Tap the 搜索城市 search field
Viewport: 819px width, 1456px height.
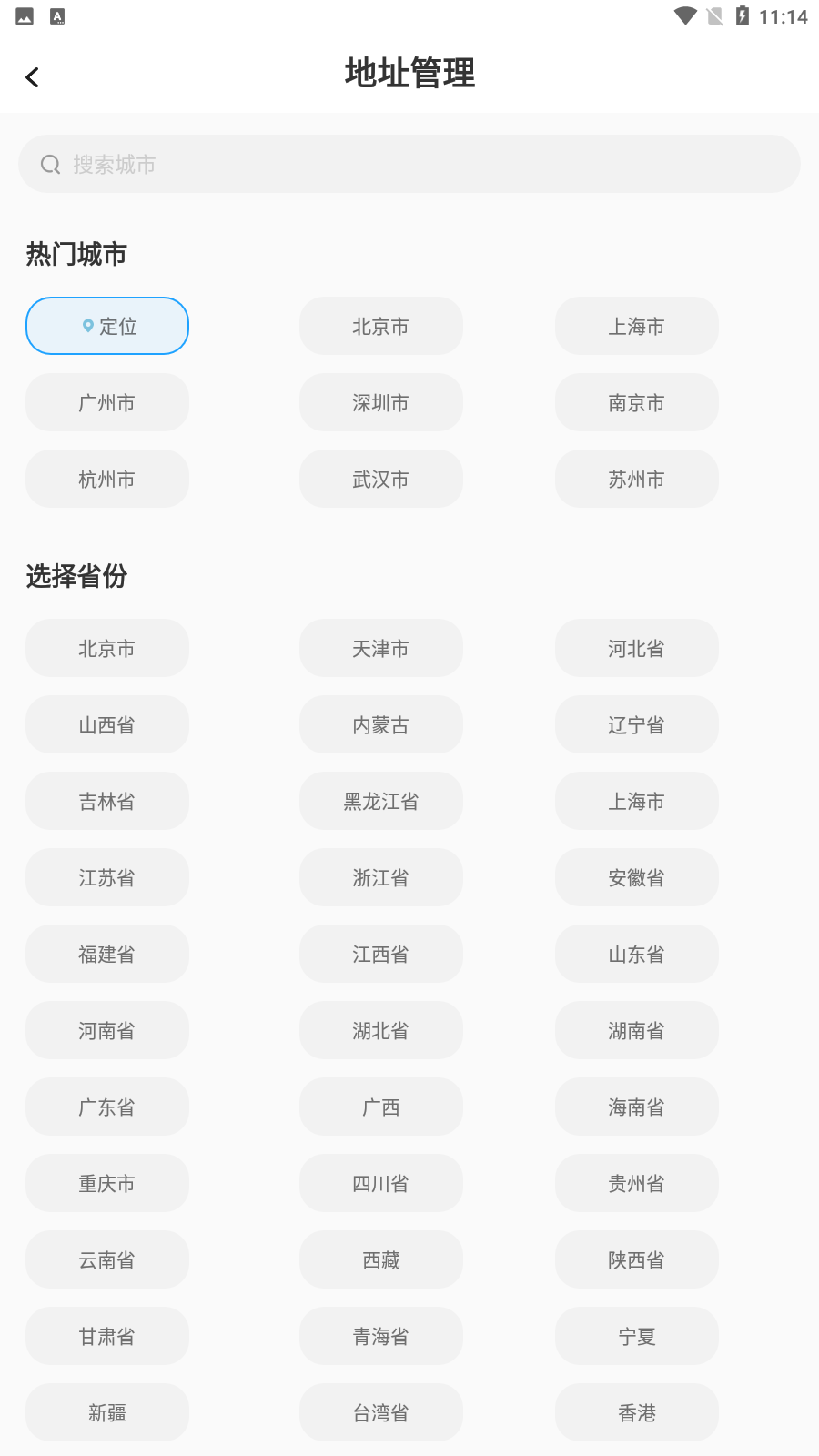409,164
